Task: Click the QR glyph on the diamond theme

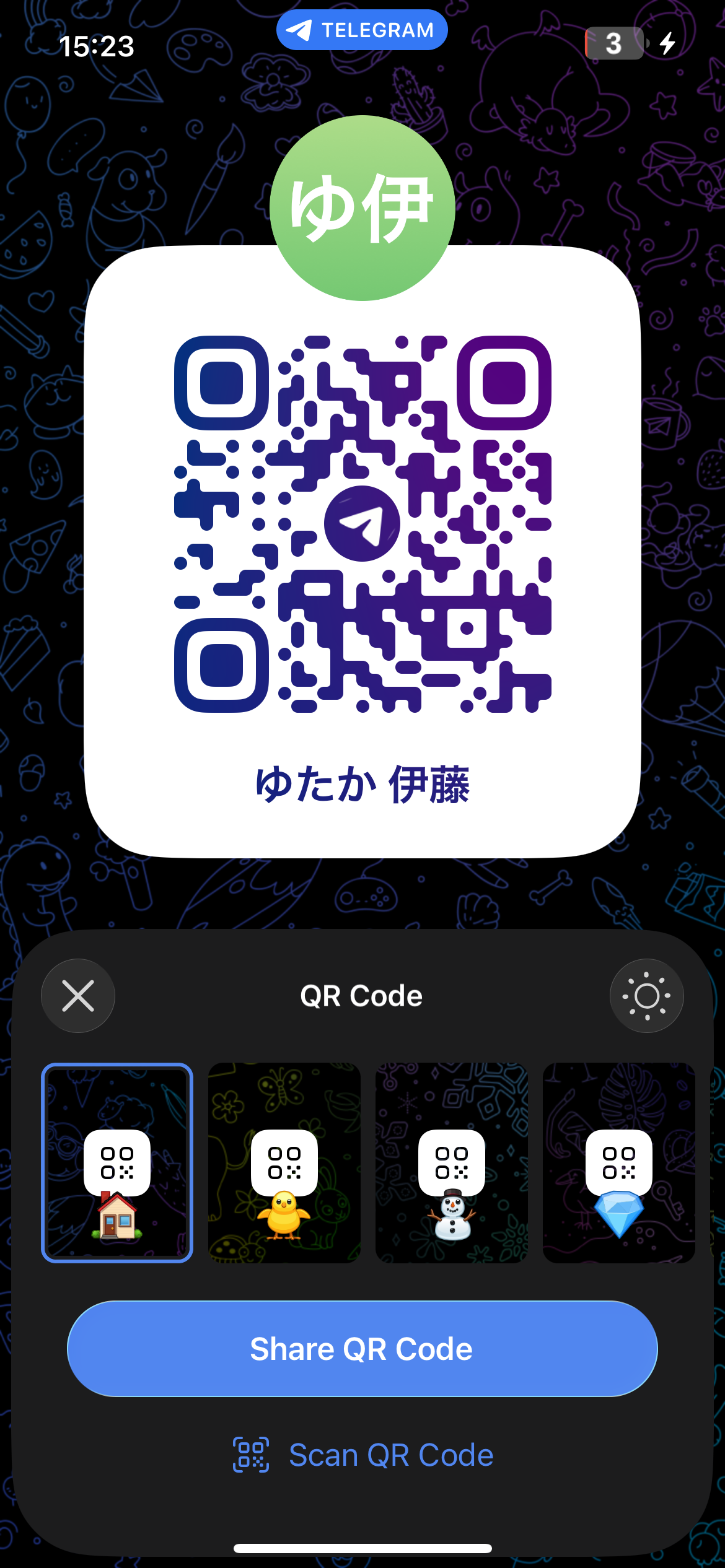Action: click(620, 1163)
